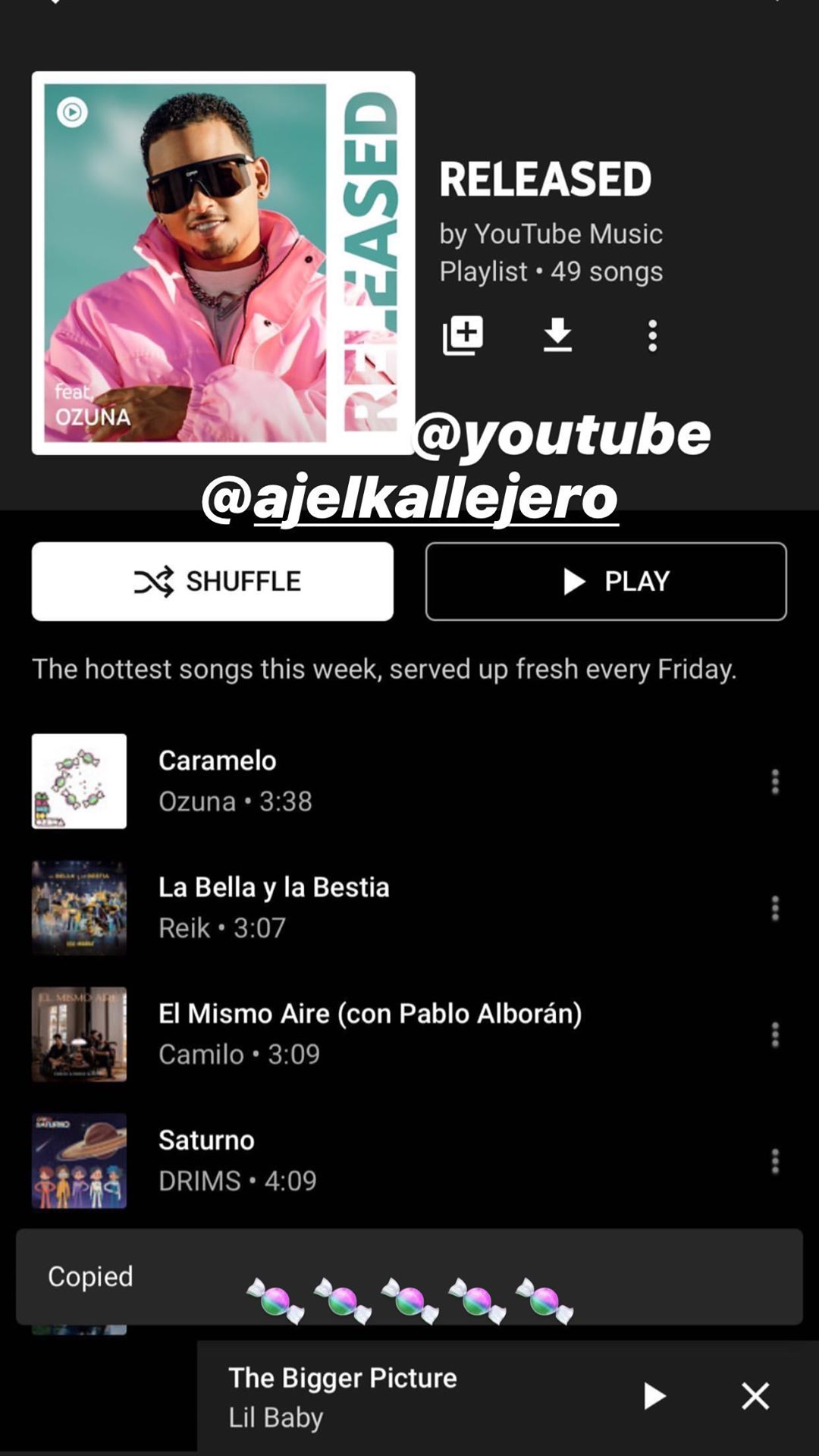
Task: Close the mini player
Action: 755,1395
